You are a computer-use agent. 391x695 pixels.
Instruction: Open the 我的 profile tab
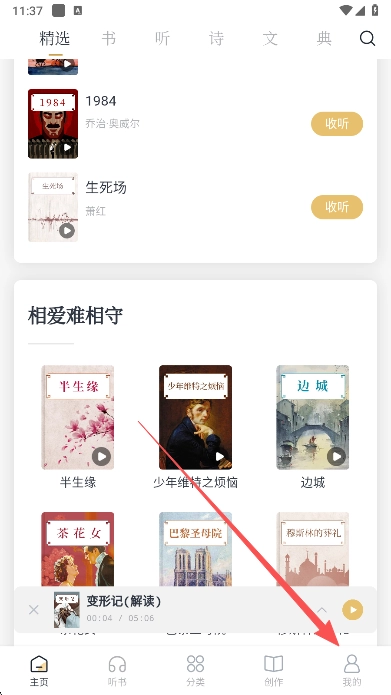coord(352,671)
